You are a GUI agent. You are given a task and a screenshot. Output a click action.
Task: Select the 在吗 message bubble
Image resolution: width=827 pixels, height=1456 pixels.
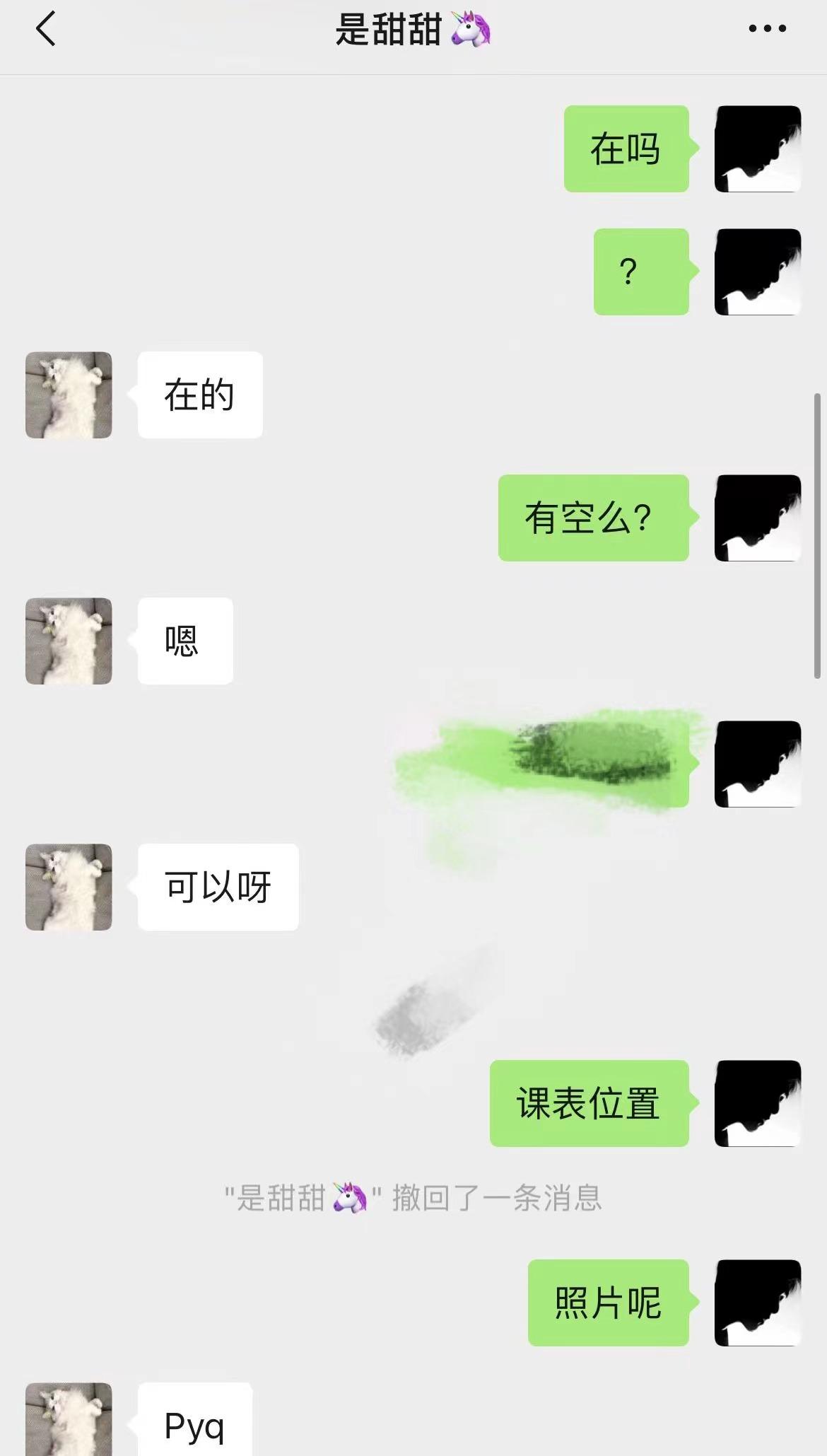[626, 149]
